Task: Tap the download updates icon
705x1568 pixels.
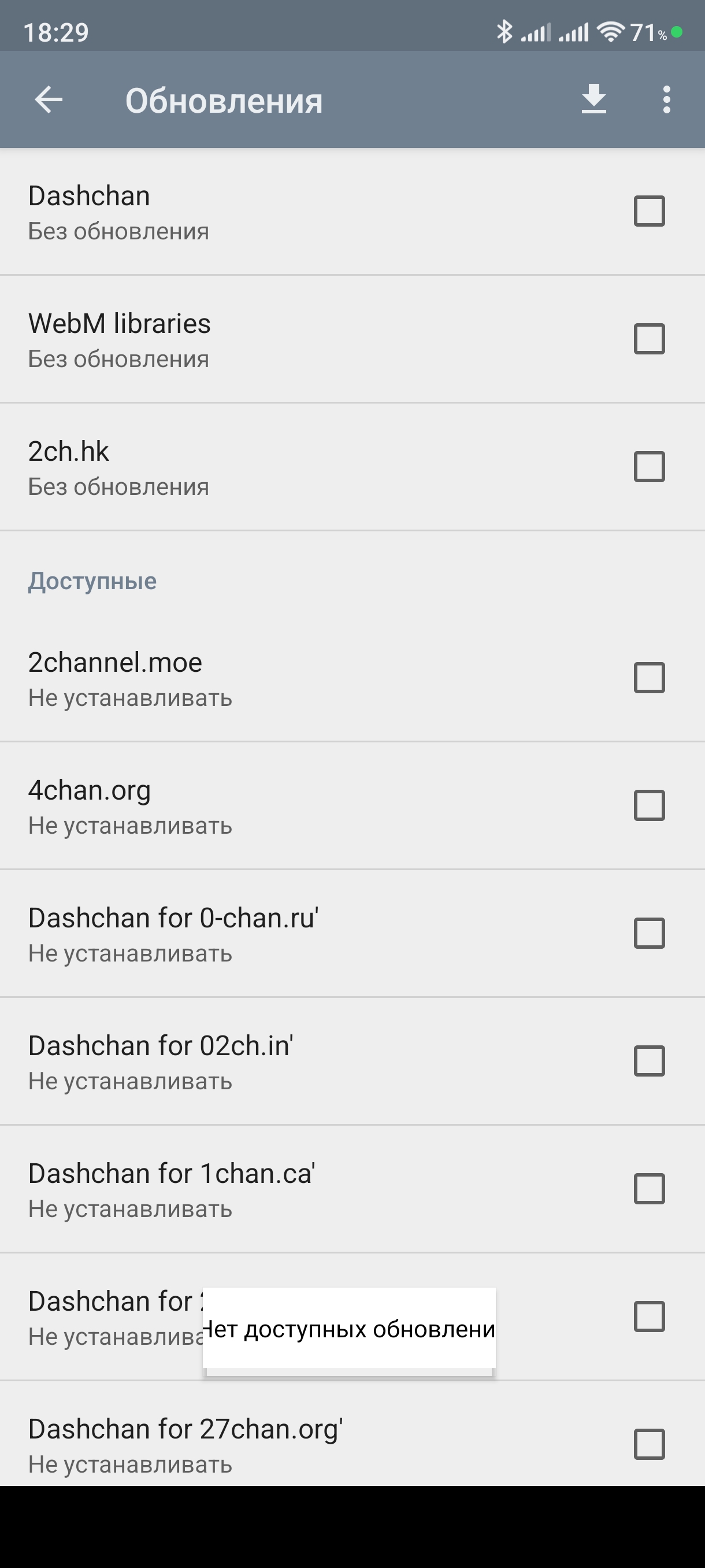Action: coord(593,99)
